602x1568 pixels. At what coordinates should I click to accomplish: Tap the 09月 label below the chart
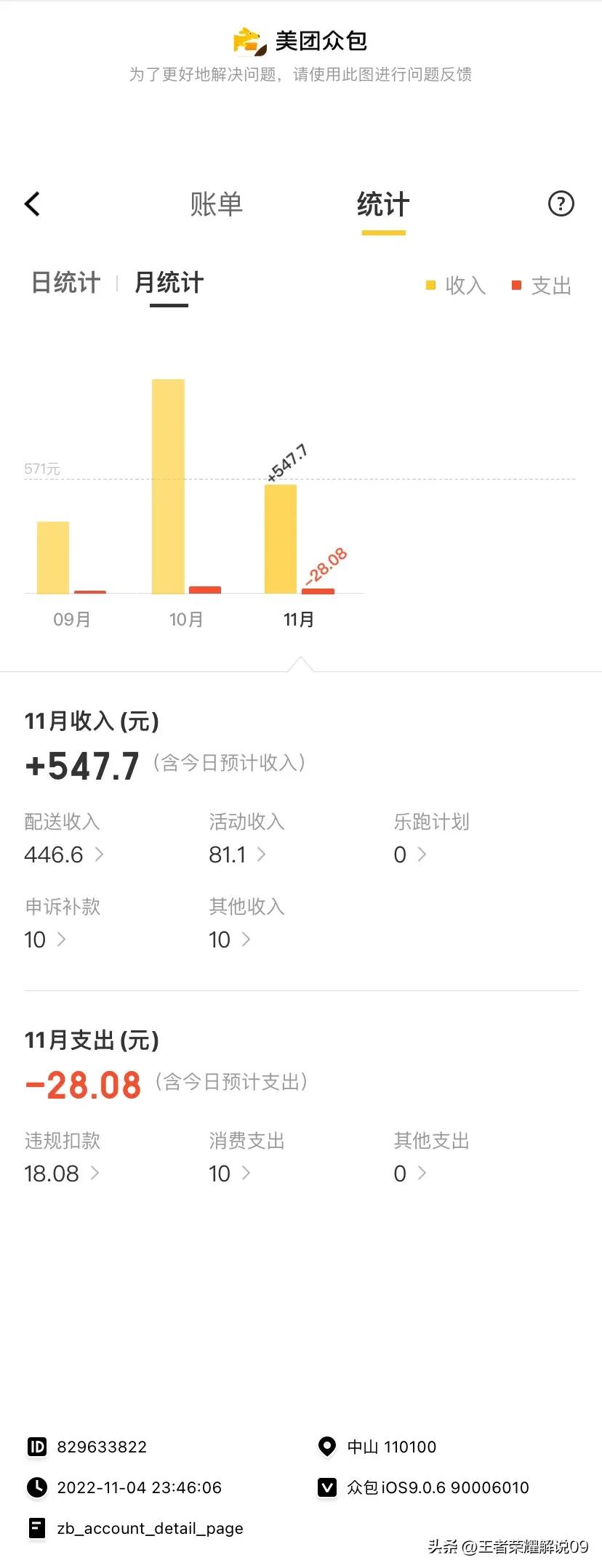[70, 620]
